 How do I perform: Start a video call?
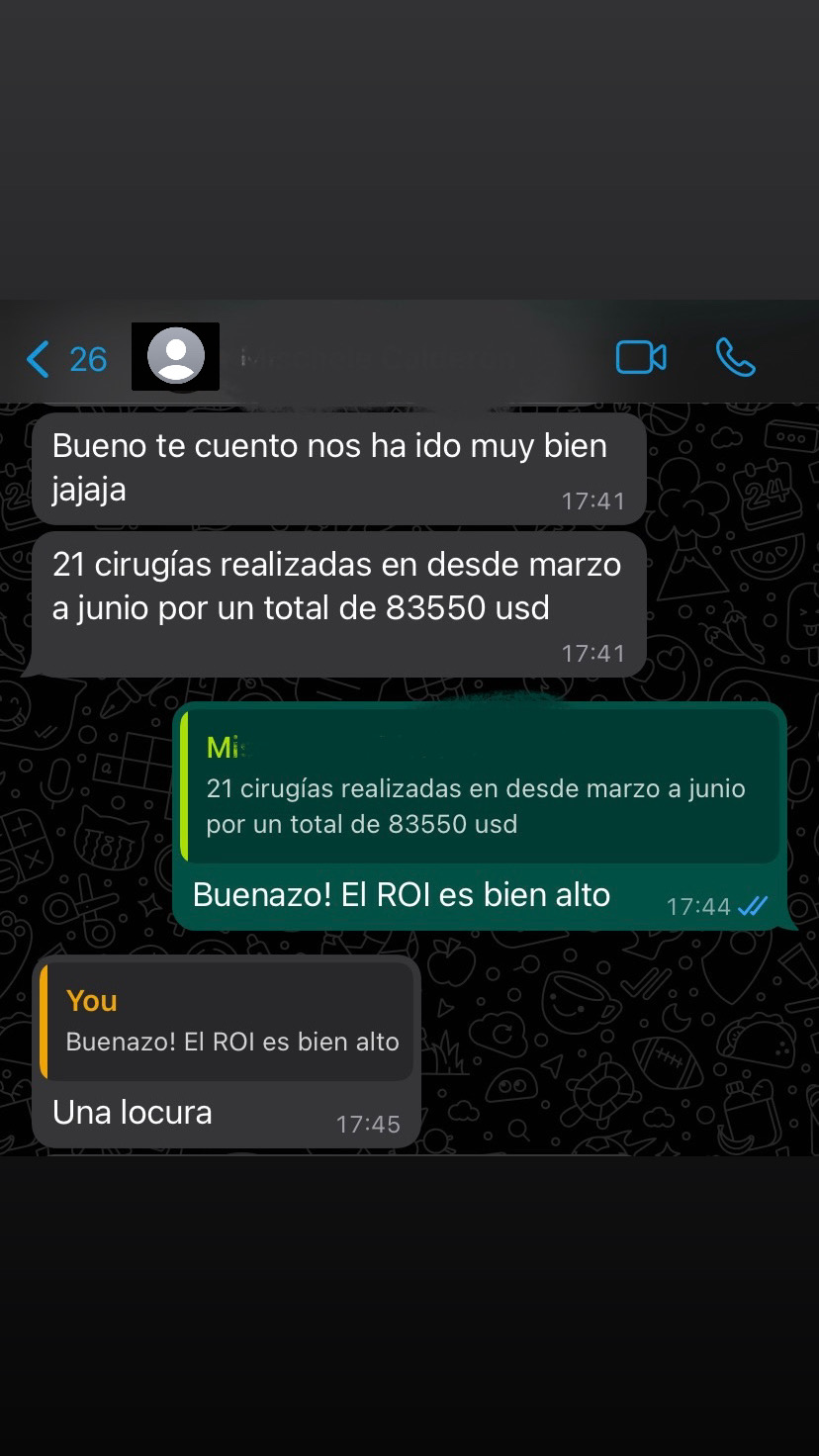641,358
